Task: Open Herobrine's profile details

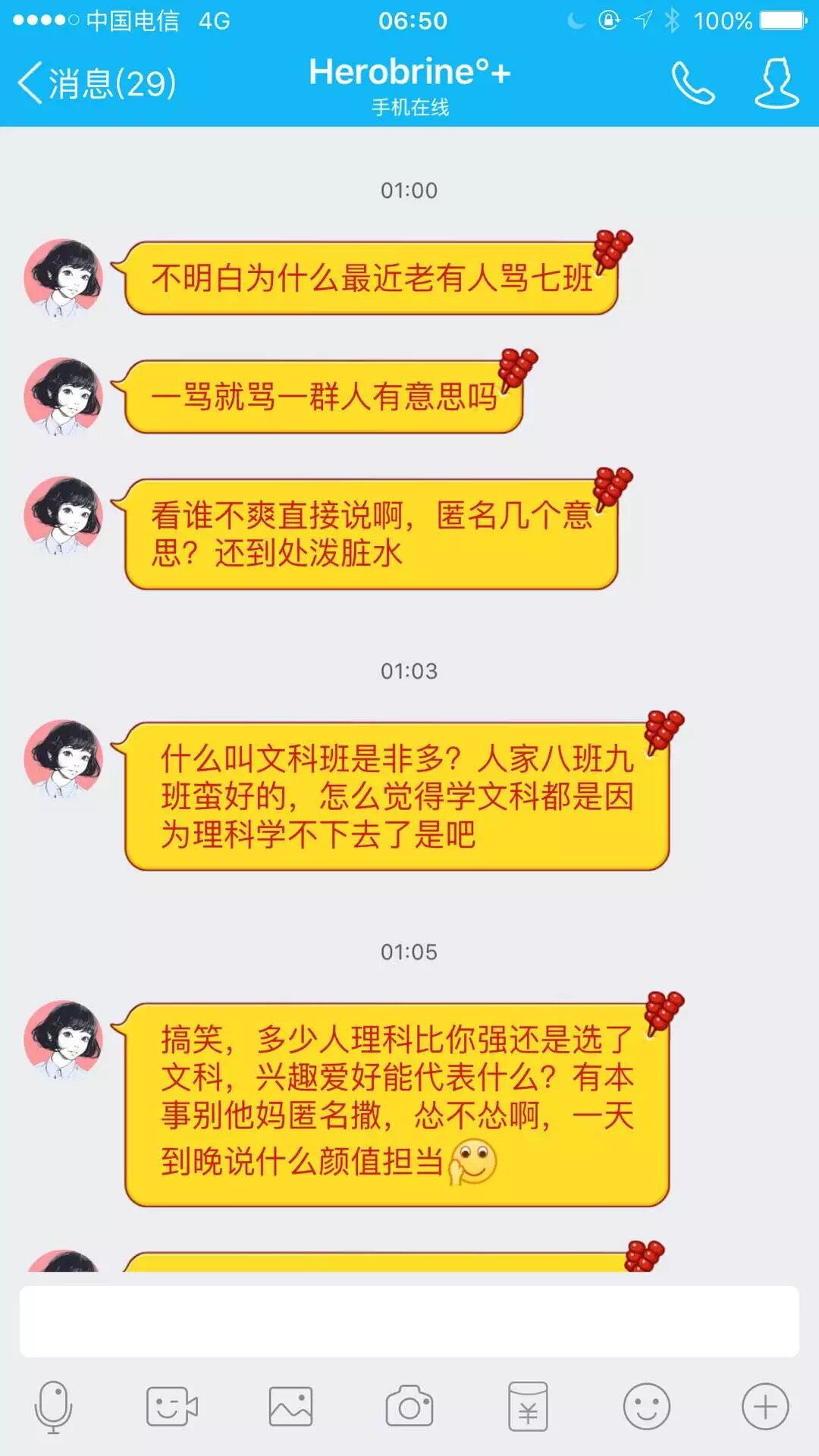Action: [x=776, y=83]
